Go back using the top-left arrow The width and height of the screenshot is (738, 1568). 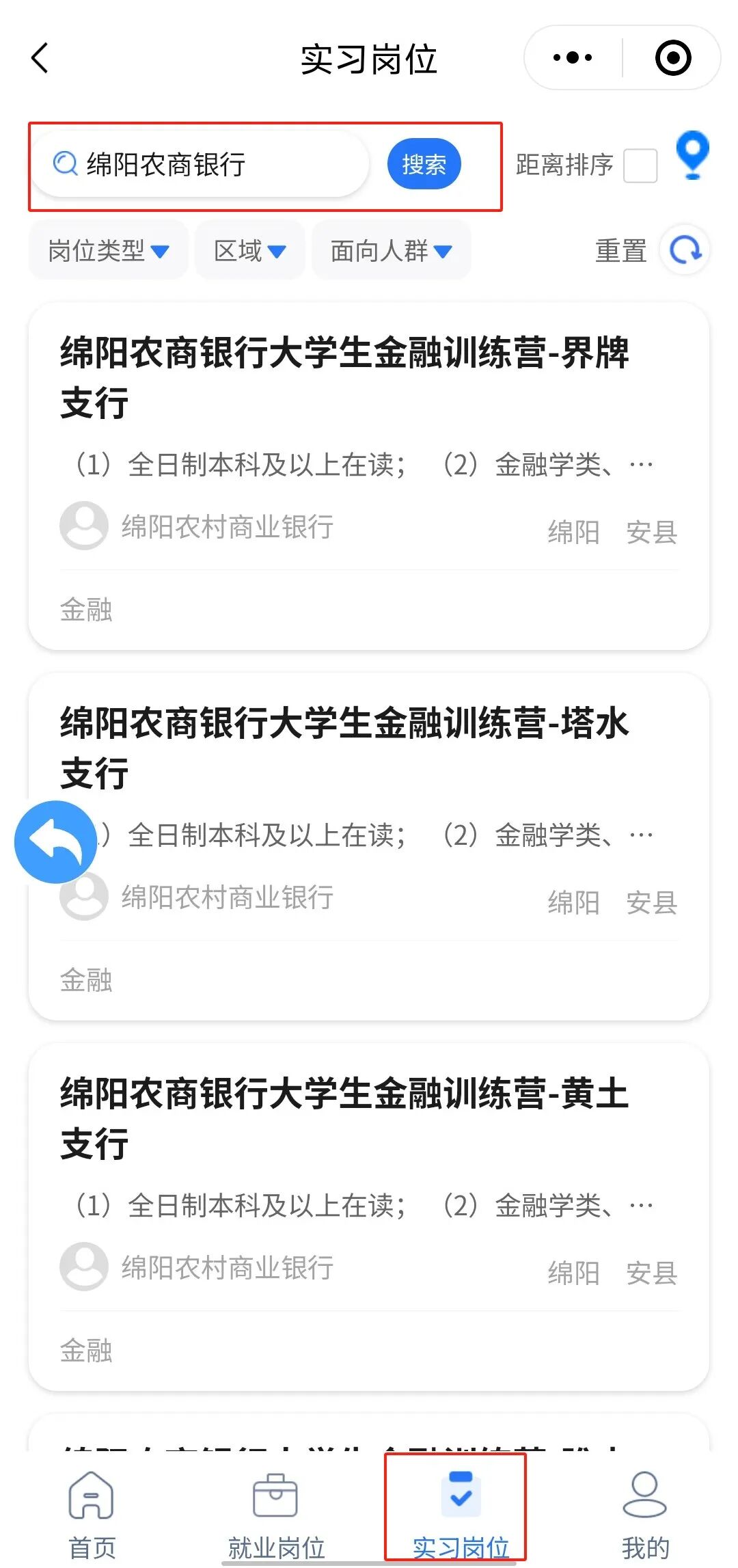40,58
